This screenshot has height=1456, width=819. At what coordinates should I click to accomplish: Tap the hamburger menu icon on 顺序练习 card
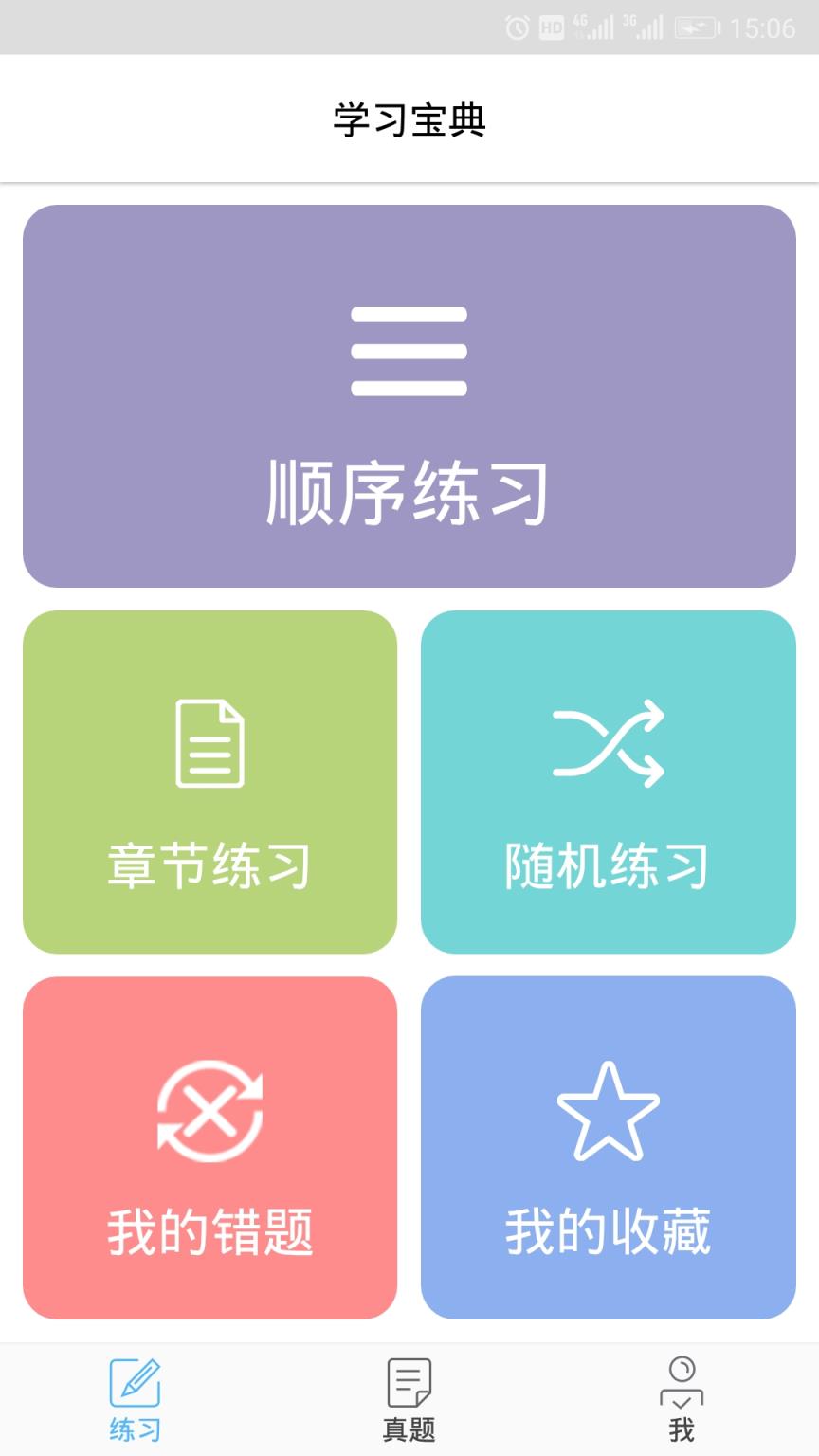[409, 349]
